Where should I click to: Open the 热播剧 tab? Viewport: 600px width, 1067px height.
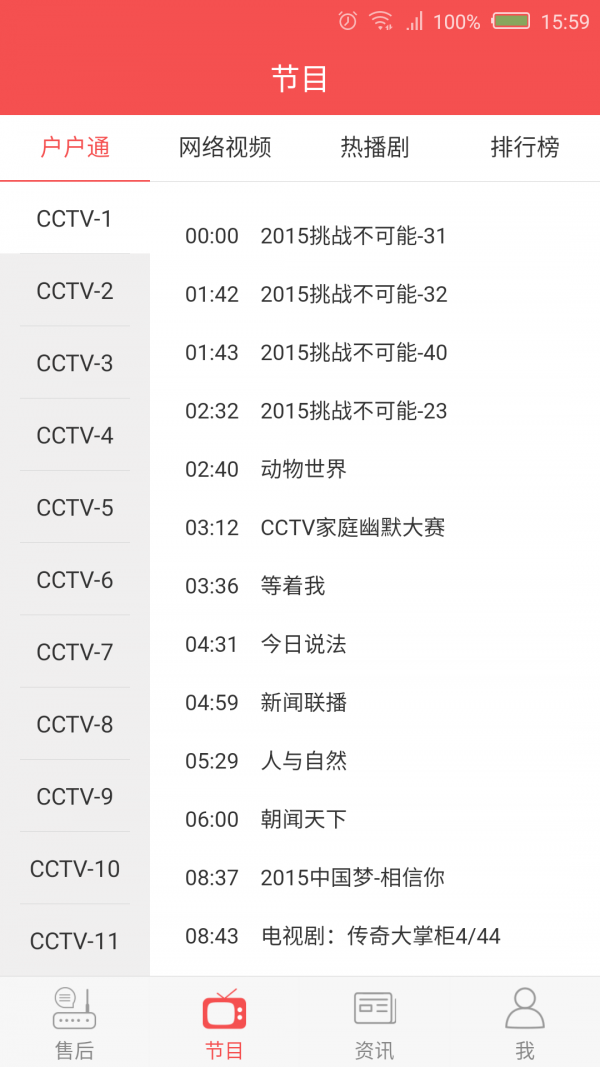(375, 148)
